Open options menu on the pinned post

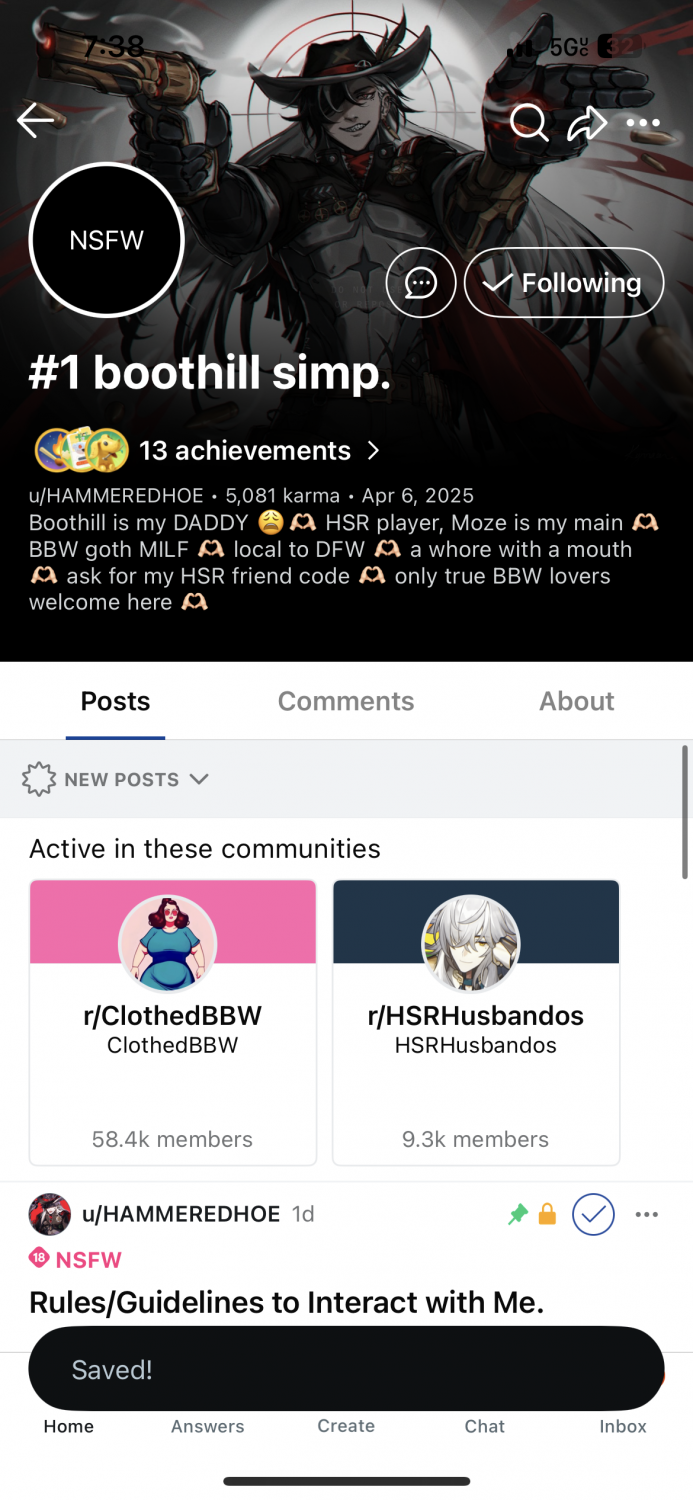647,1215
